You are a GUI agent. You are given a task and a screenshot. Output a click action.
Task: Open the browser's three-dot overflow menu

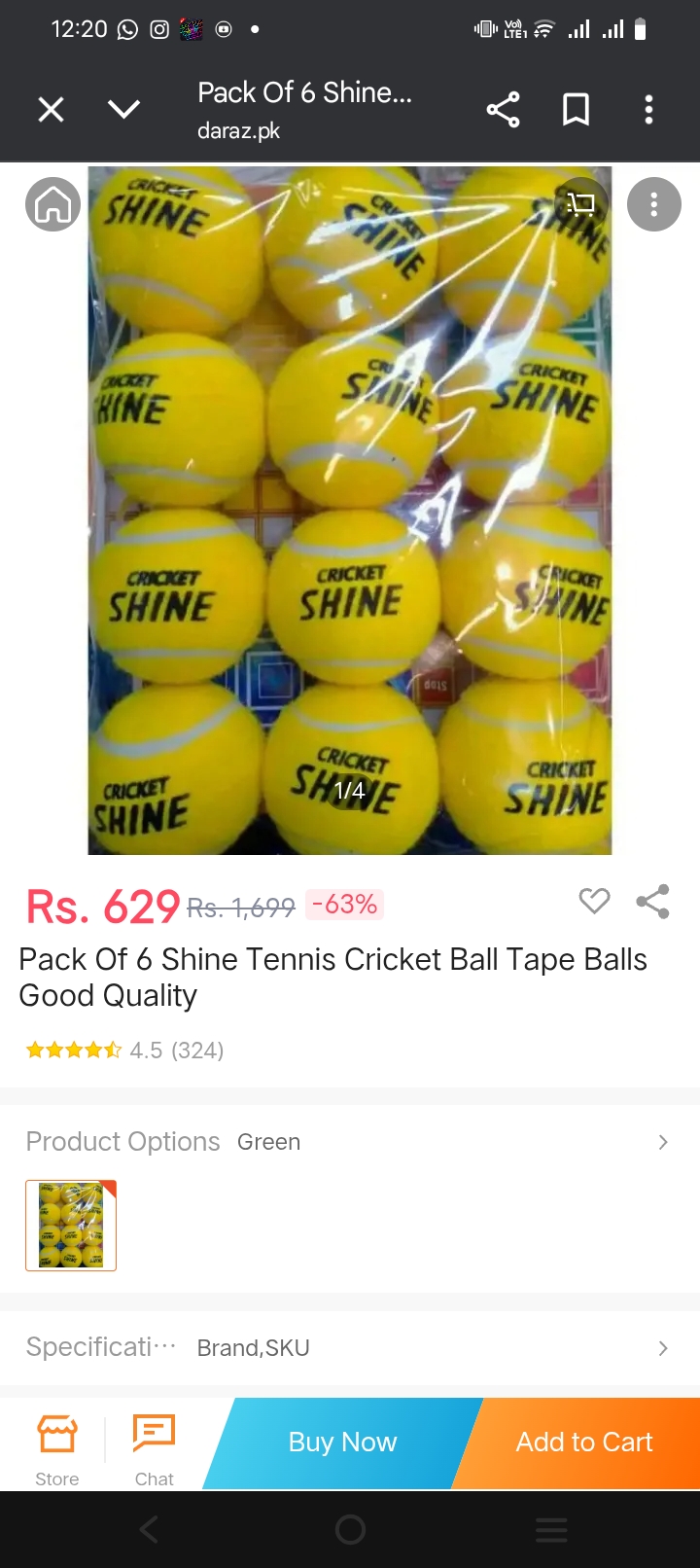(x=648, y=109)
